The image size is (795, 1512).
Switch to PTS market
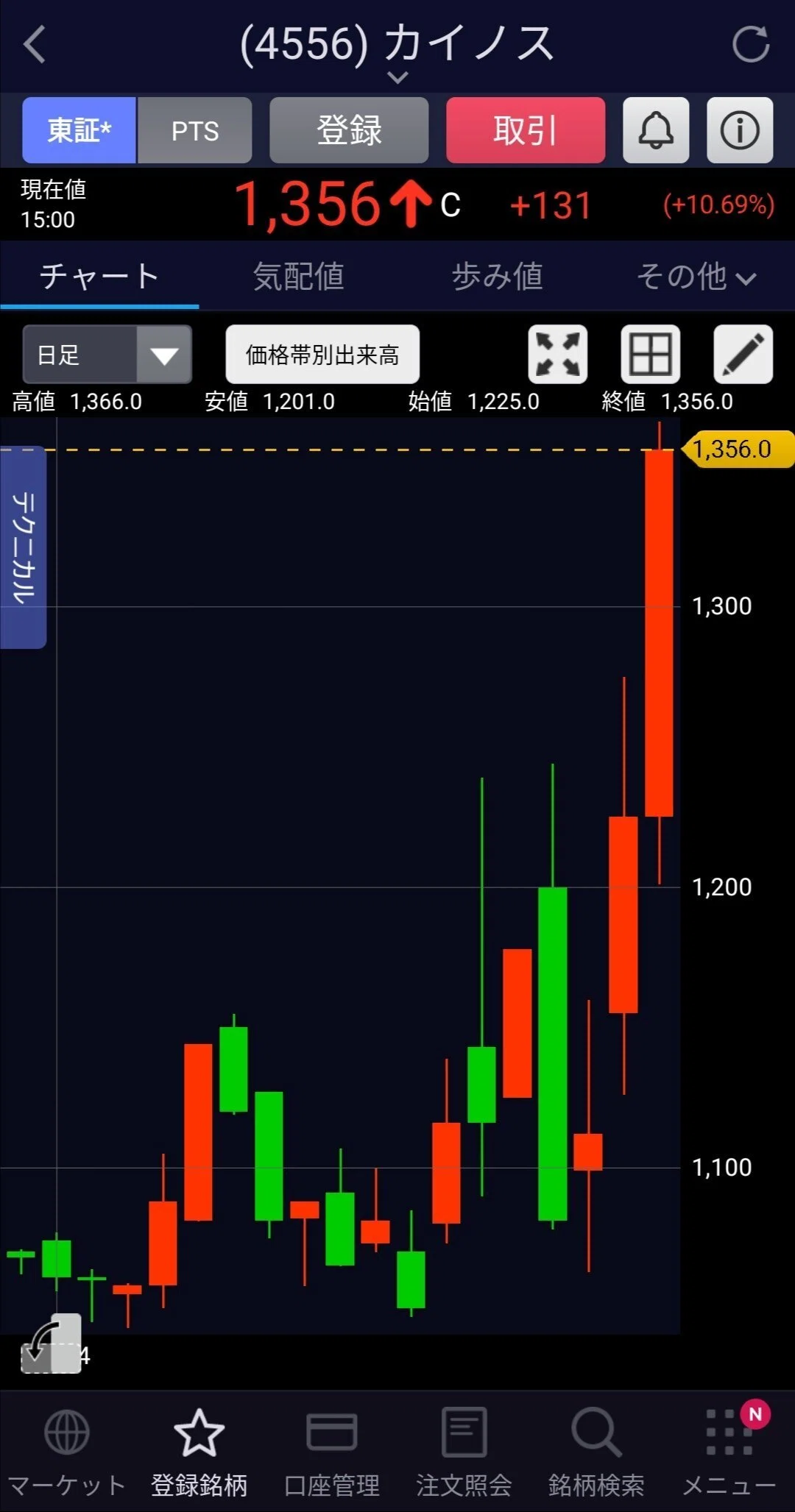pos(195,130)
